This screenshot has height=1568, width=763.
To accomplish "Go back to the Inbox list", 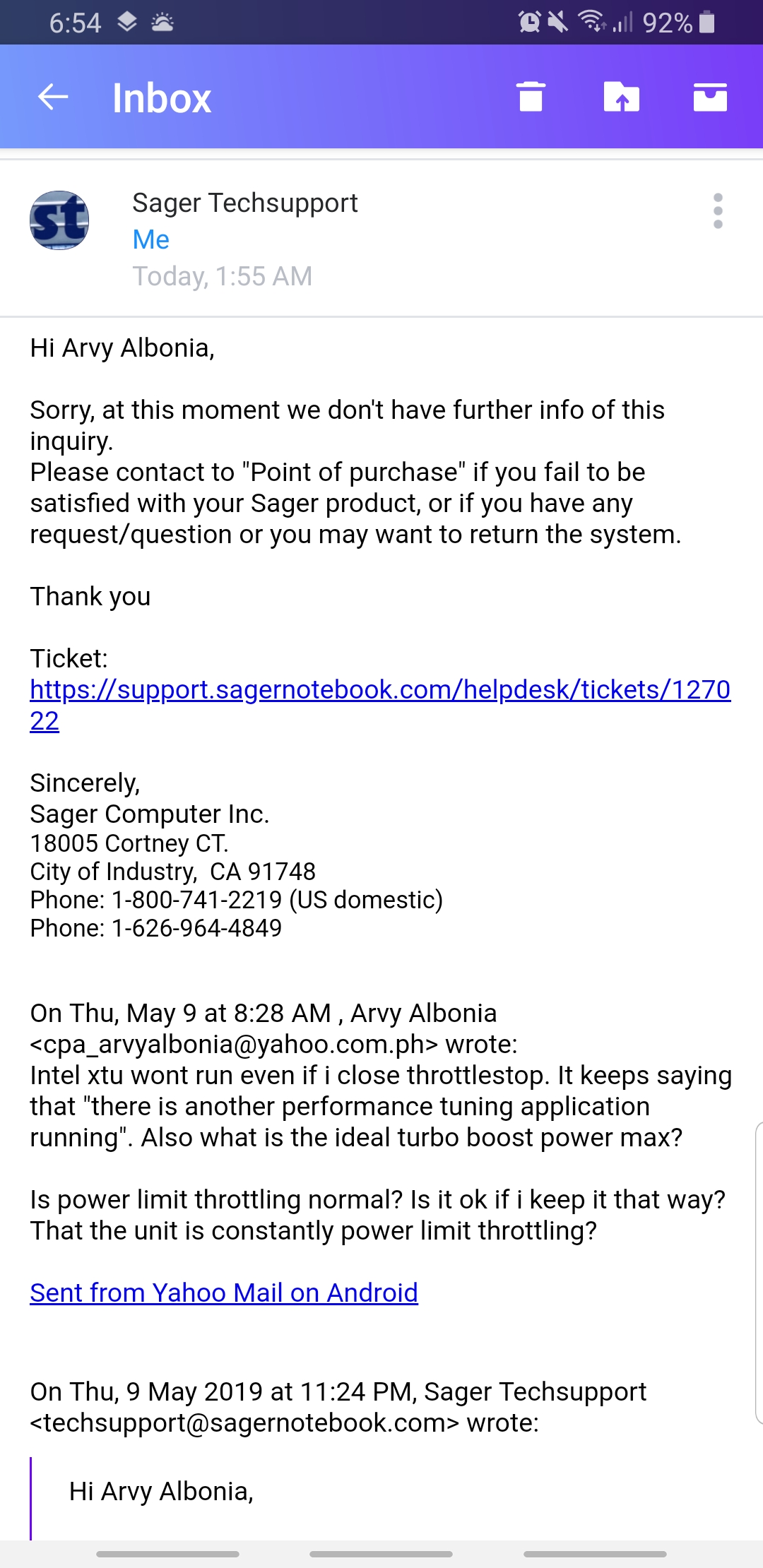I will (x=53, y=97).
